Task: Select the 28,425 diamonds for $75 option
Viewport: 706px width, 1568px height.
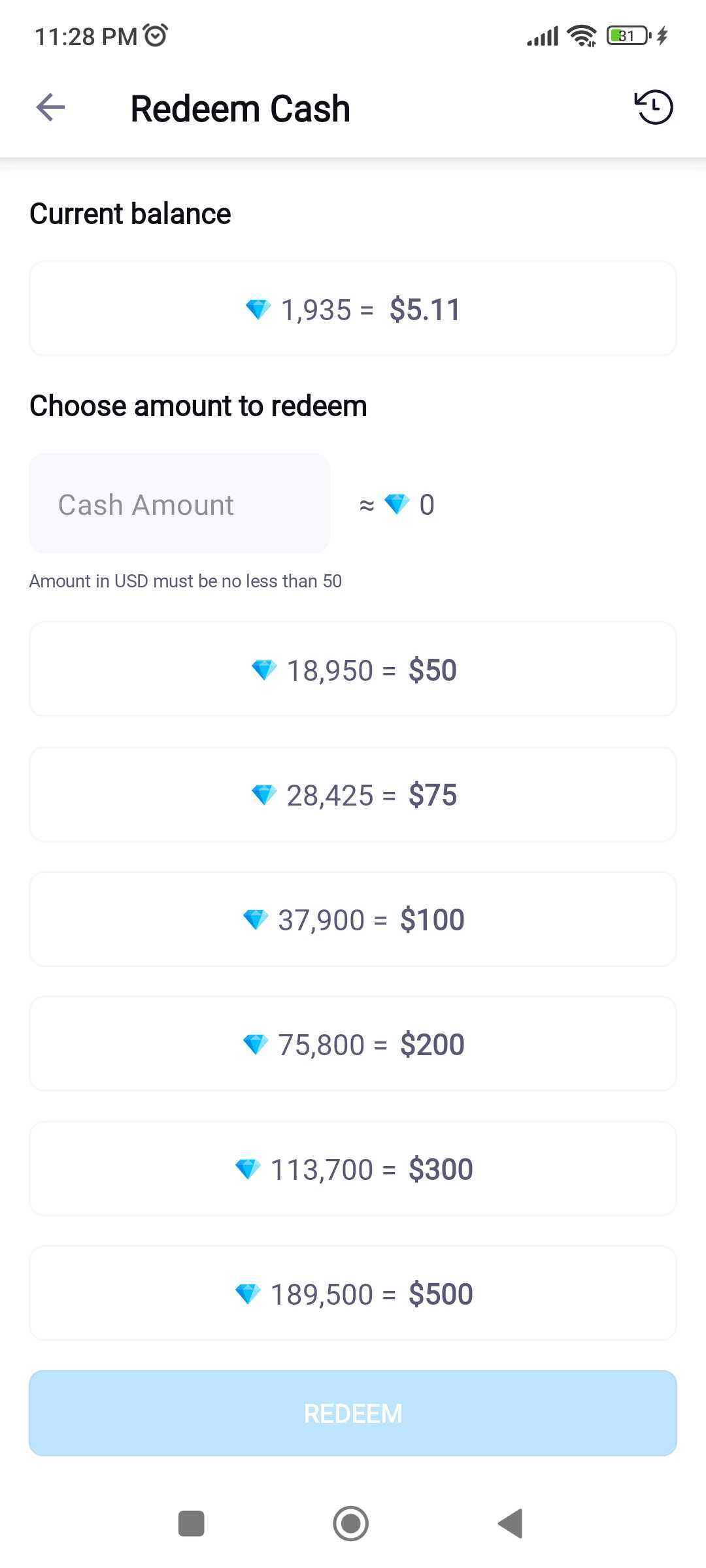Action: tap(353, 794)
